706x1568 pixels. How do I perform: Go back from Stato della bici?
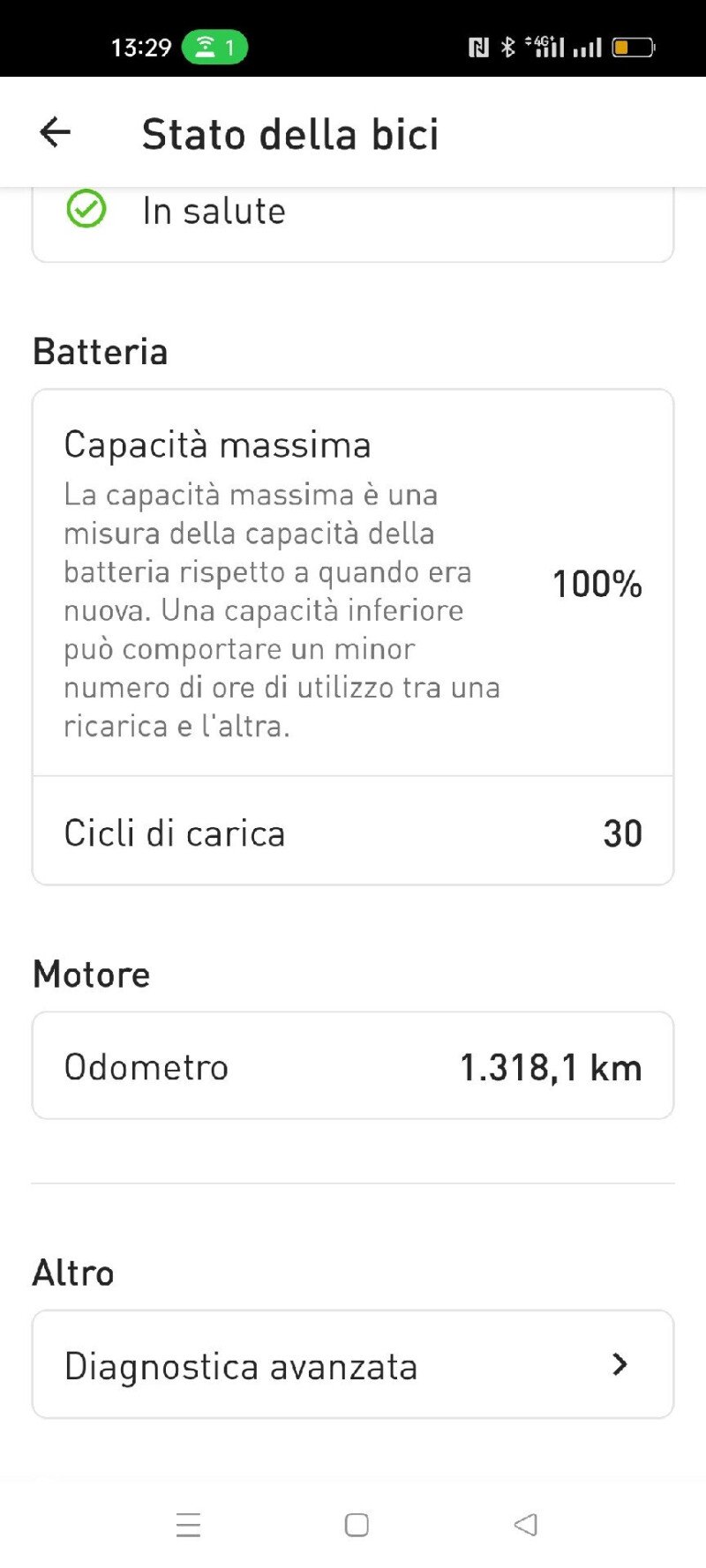[x=55, y=132]
